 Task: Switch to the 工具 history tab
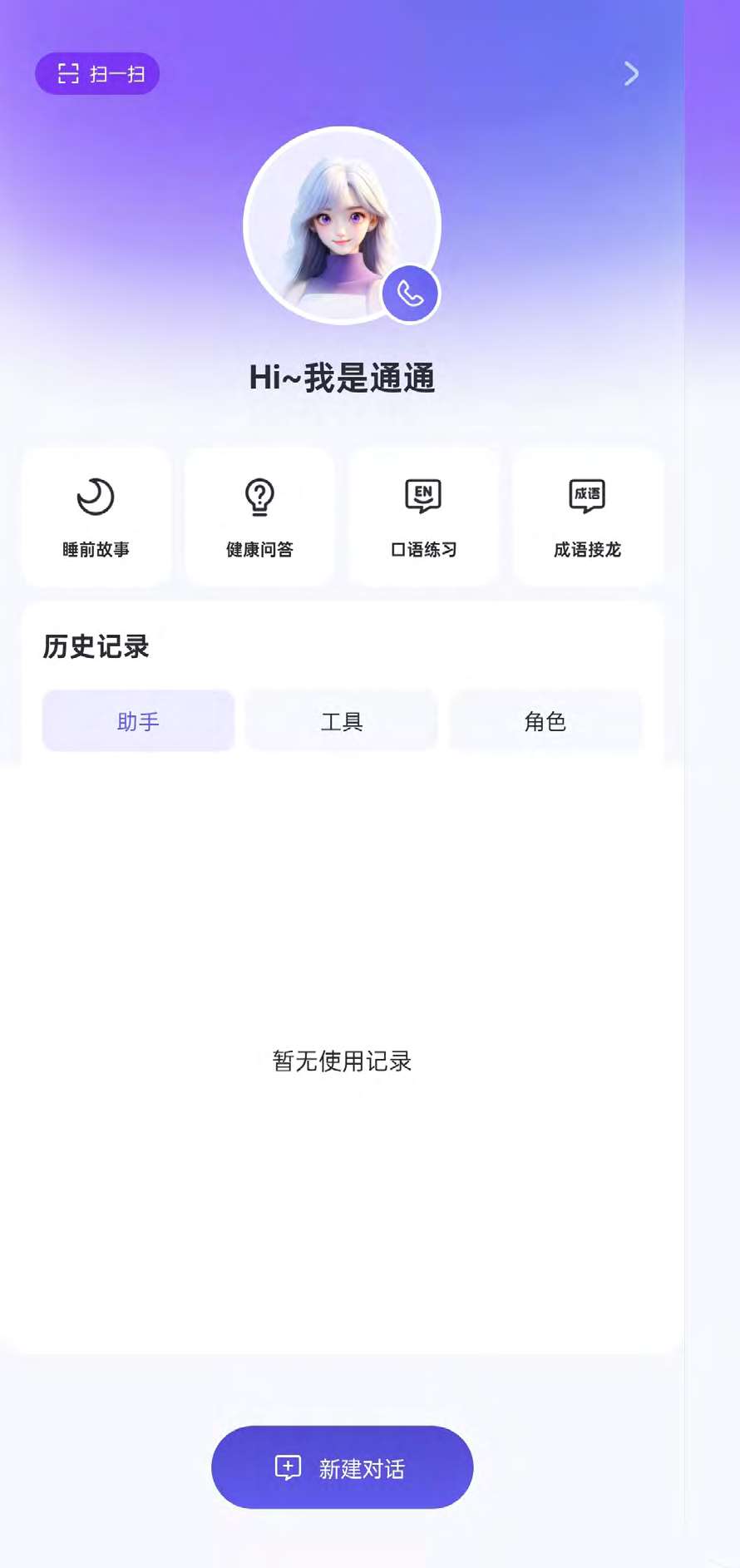(x=342, y=721)
